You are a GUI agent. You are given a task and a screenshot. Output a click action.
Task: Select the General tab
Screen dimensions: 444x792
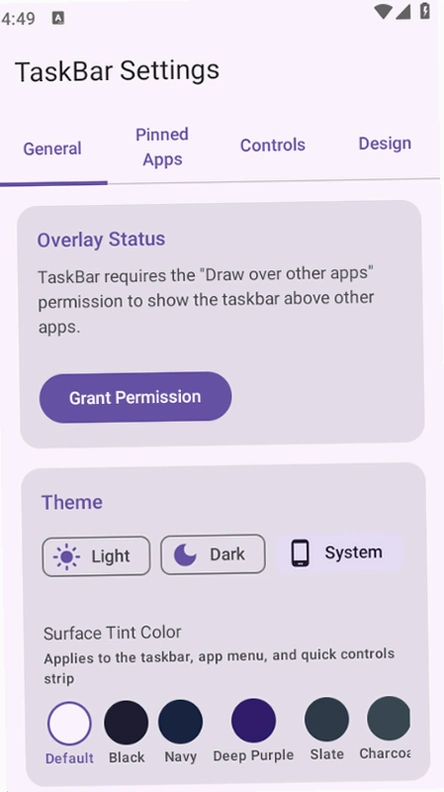pos(53,149)
